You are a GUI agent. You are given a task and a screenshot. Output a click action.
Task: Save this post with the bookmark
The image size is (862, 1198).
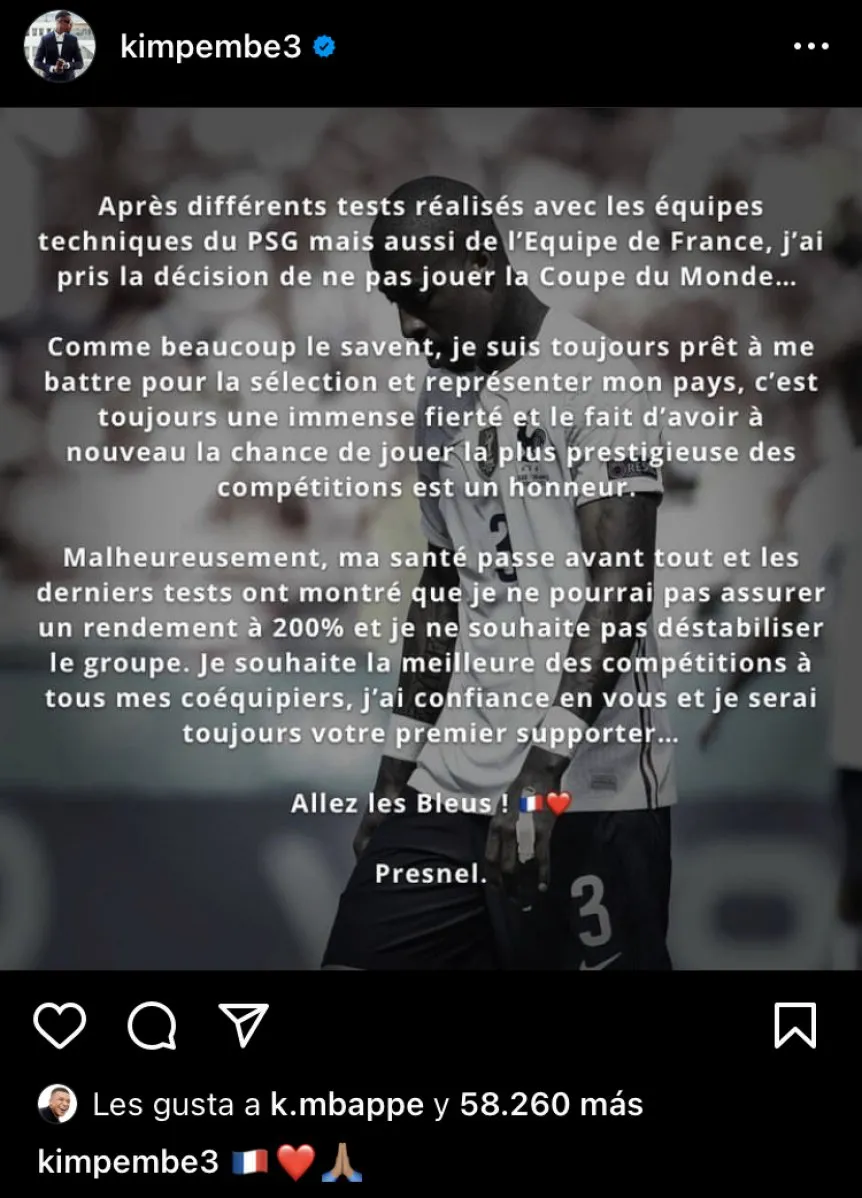coord(795,1025)
